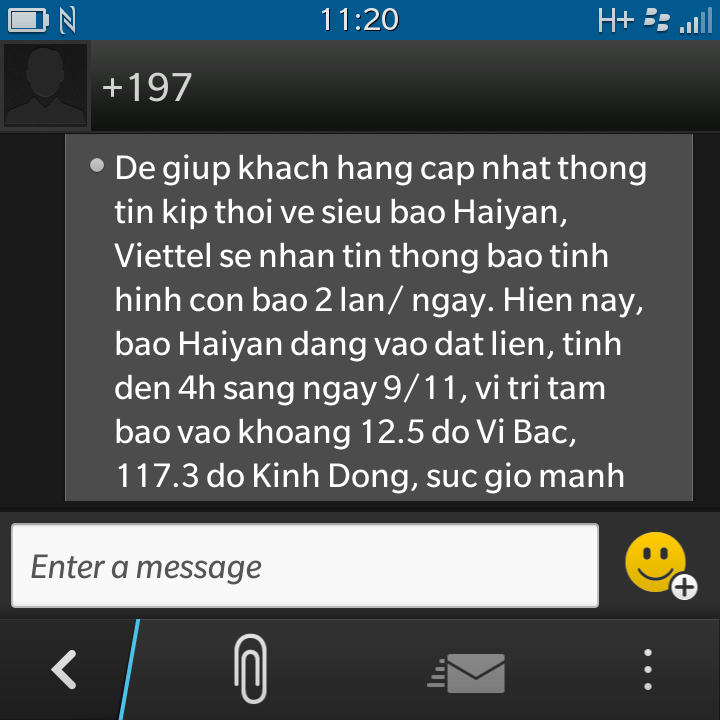Open the +197 contact avatar
This screenshot has height=720, width=720.
[x=45, y=86]
